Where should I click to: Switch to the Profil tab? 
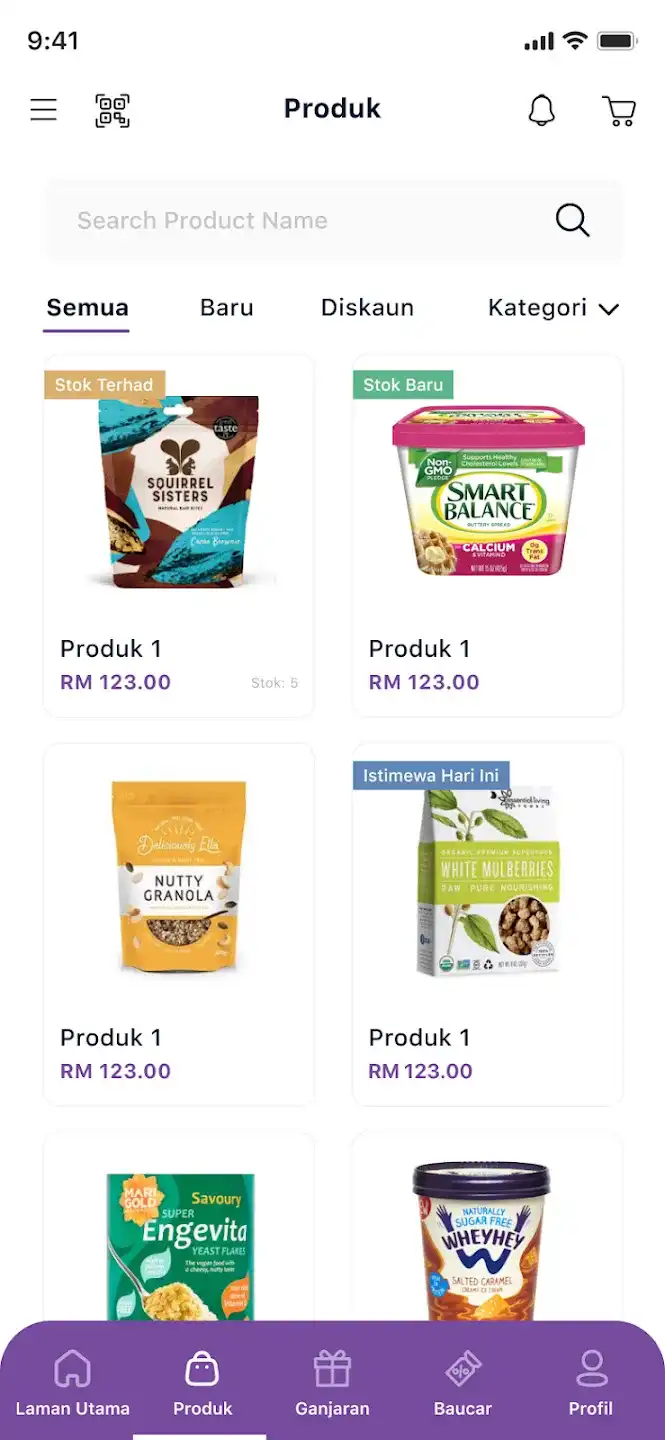[x=591, y=1384]
